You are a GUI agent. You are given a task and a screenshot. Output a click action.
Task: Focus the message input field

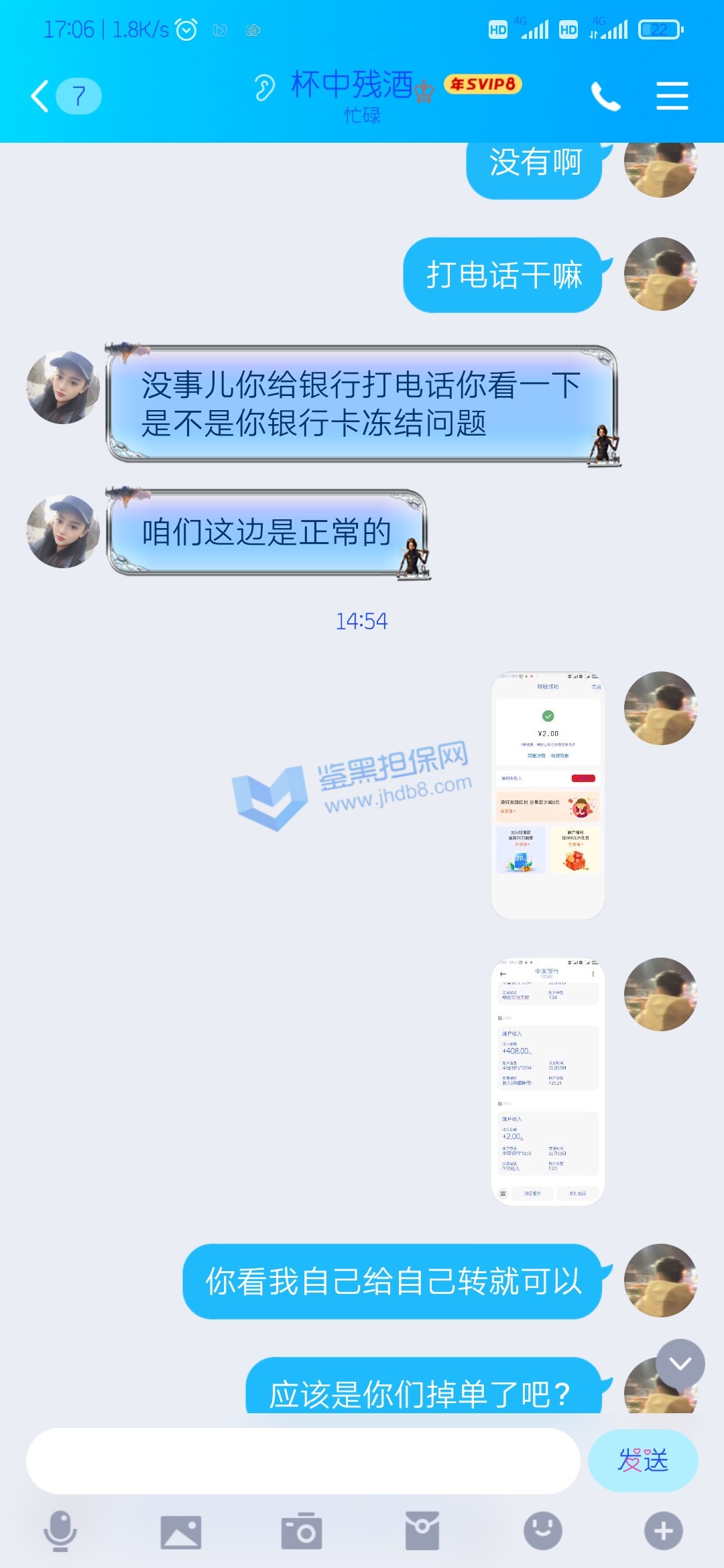point(302,1461)
